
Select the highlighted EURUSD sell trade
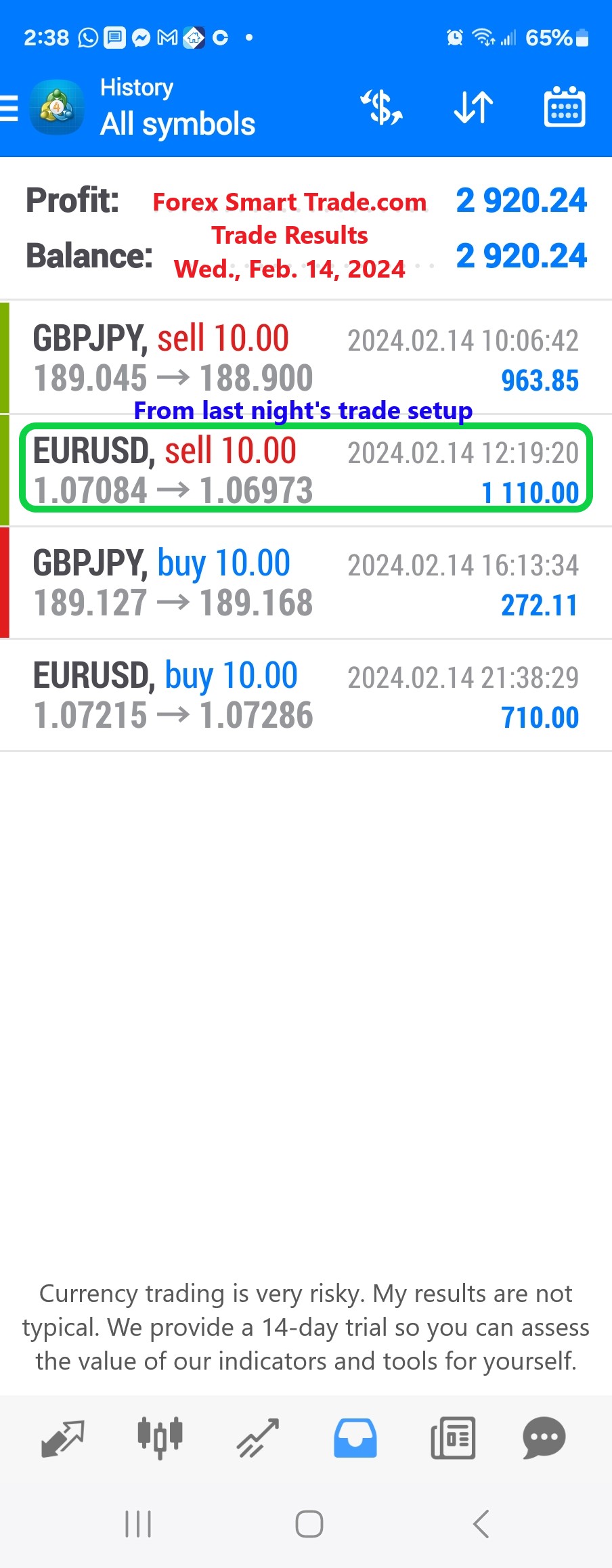[x=305, y=469]
